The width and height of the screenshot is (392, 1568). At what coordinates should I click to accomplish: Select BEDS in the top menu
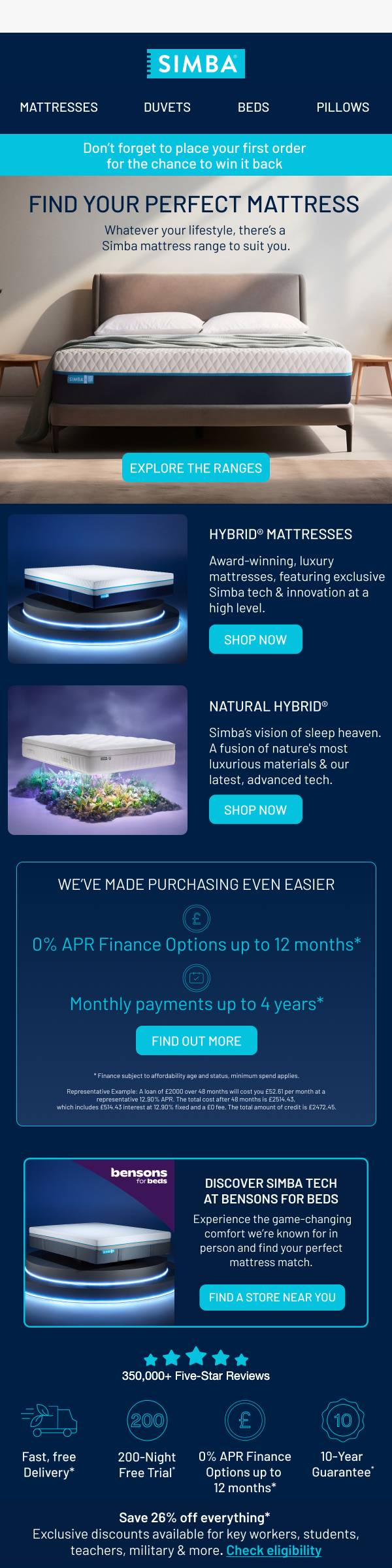point(253,107)
